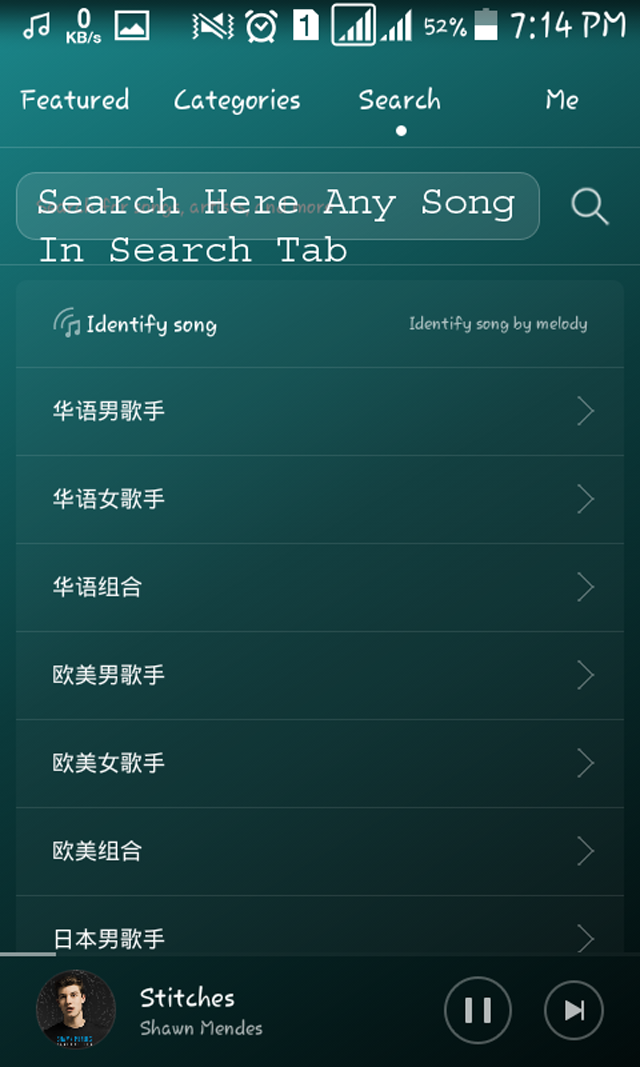View the 欧美女歌手 category
The width and height of the screenshot is (640, 1067).
[320, 763]
